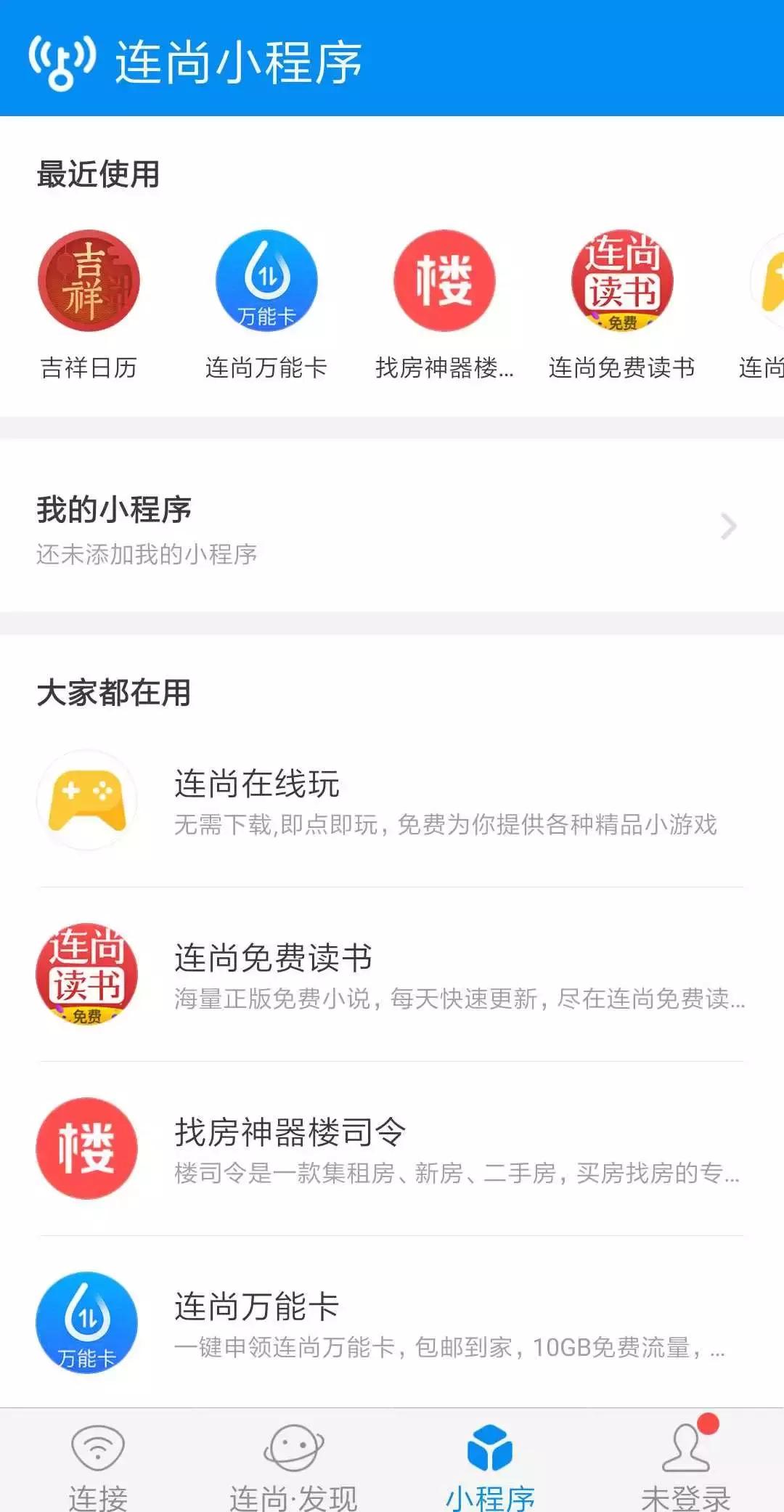Tap the 连尚万能卡 icon in recent list
784x1512 pixels.
pos(266,282)
